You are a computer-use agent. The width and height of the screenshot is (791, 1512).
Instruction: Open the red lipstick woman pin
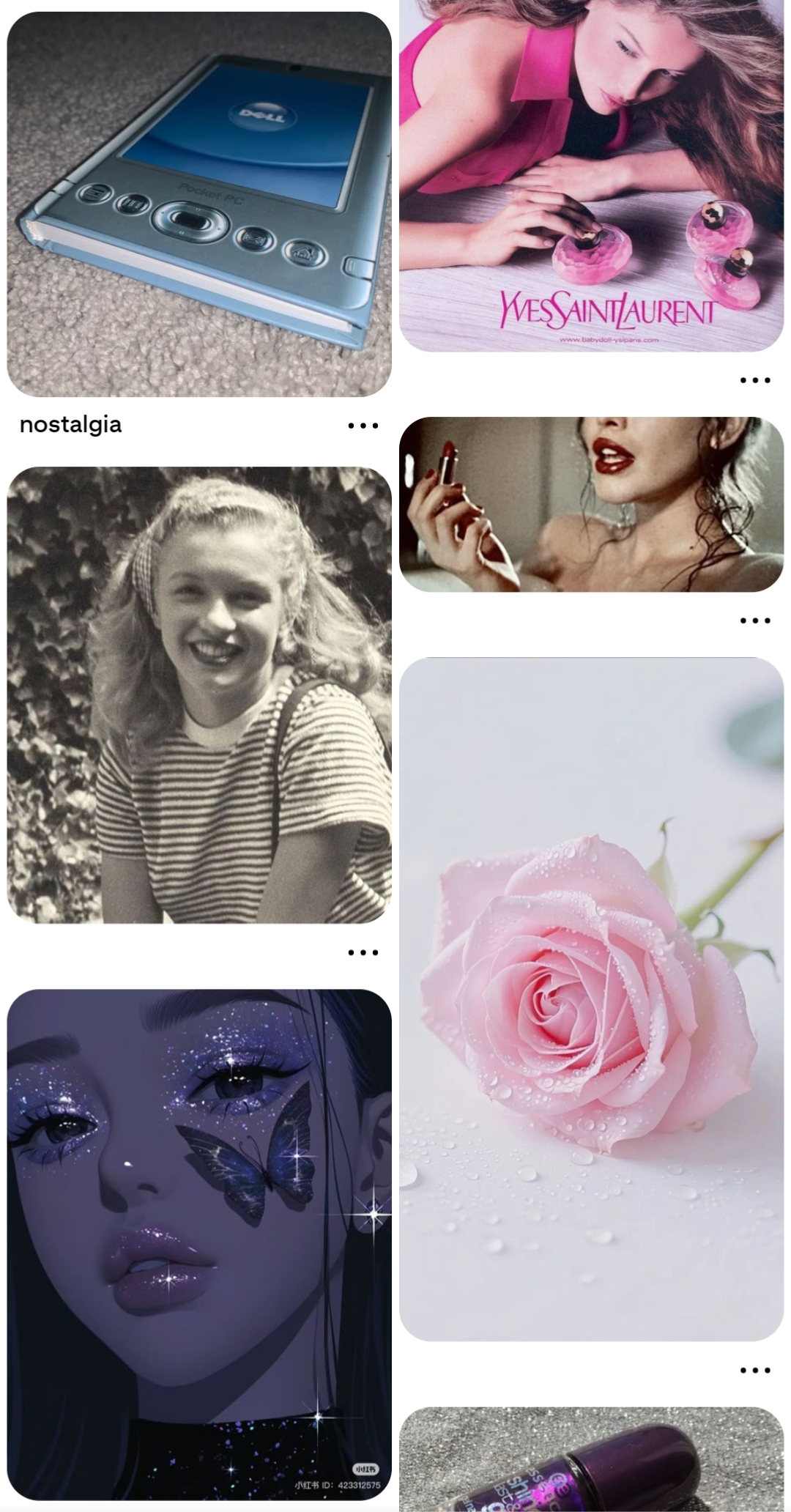point(592,505)
